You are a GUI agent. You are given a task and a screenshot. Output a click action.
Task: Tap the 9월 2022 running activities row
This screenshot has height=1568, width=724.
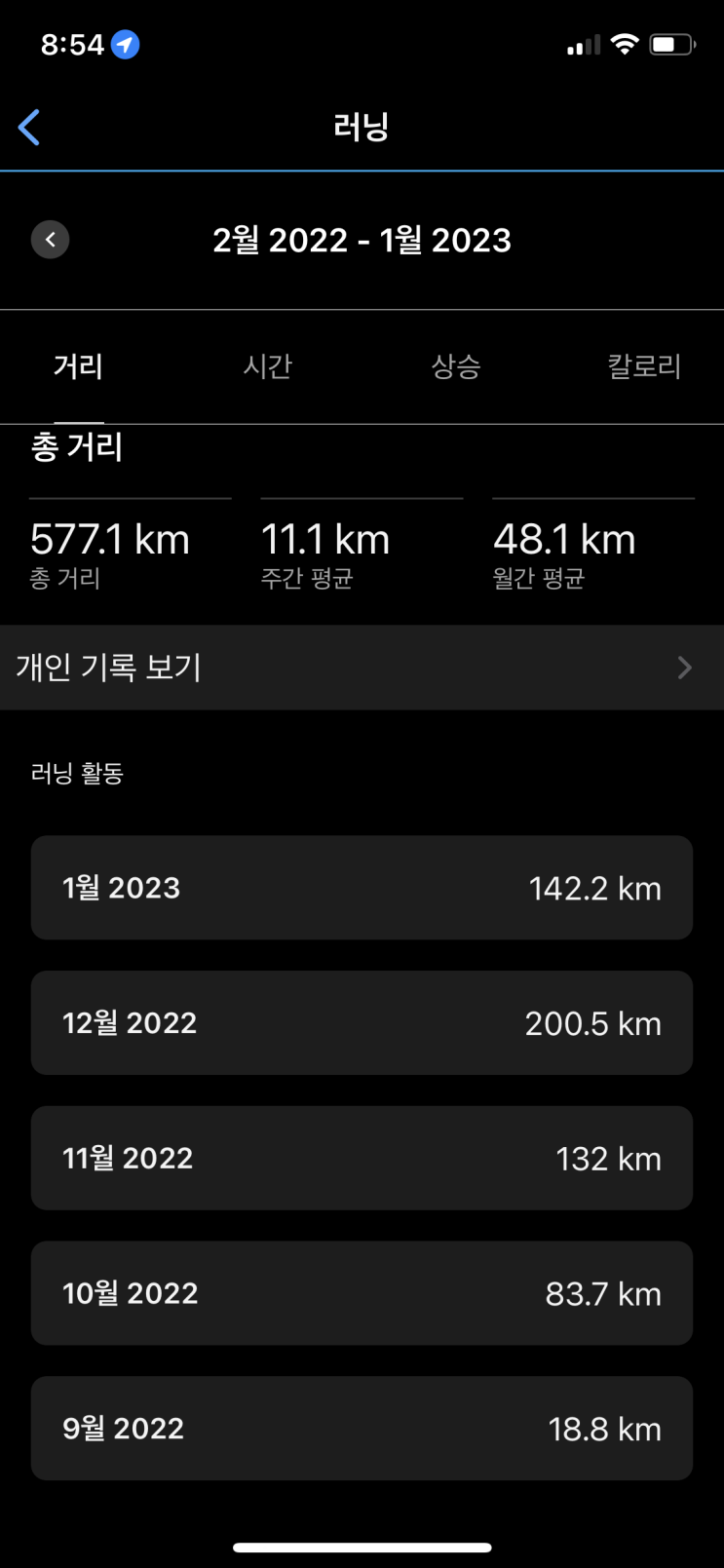click(362, 1429)
